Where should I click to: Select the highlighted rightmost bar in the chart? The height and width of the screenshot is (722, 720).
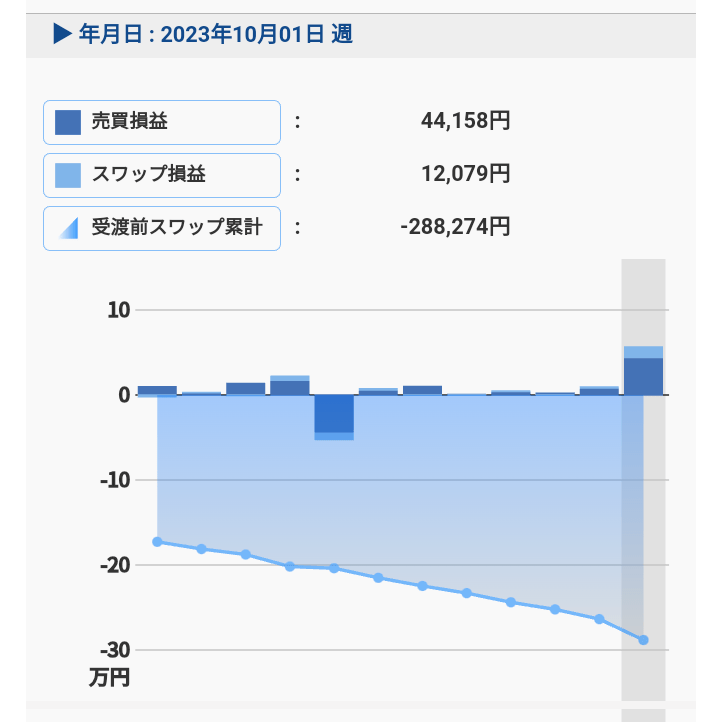click(x=643, y=372)
